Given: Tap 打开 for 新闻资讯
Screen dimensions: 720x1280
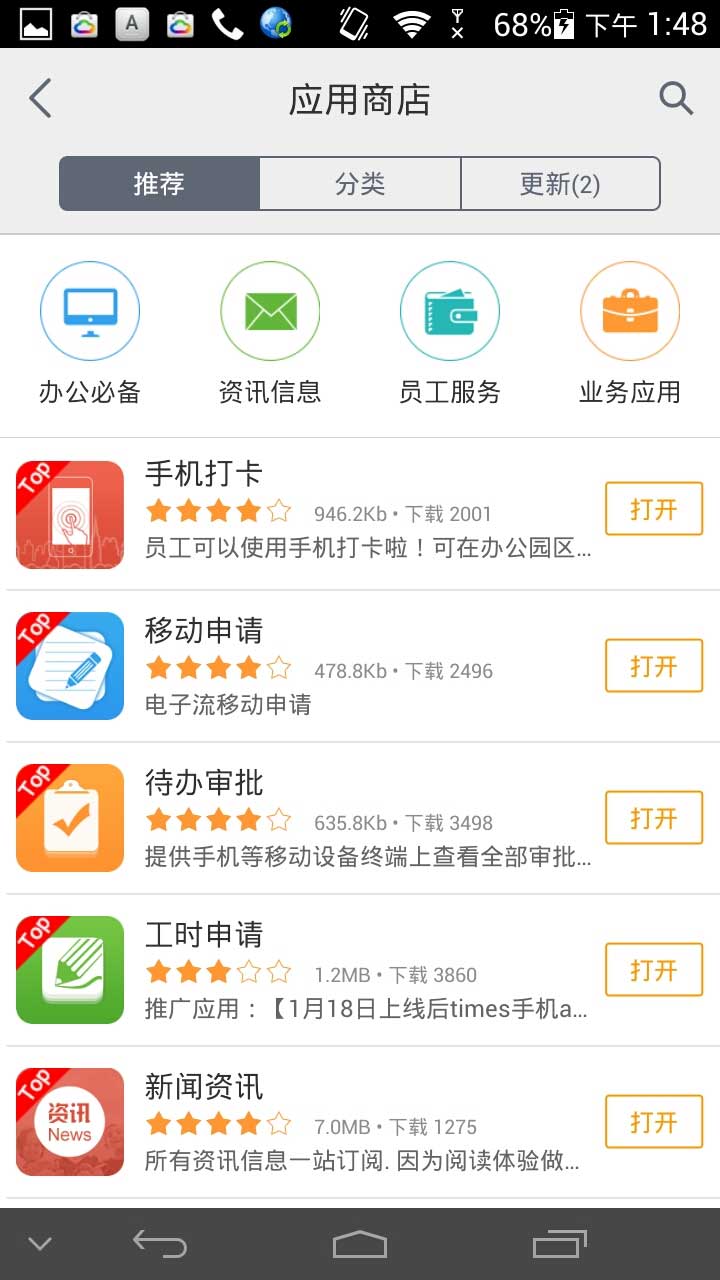Looking at the screenshot, I should pyautogui.click(x=654, y=1122).
